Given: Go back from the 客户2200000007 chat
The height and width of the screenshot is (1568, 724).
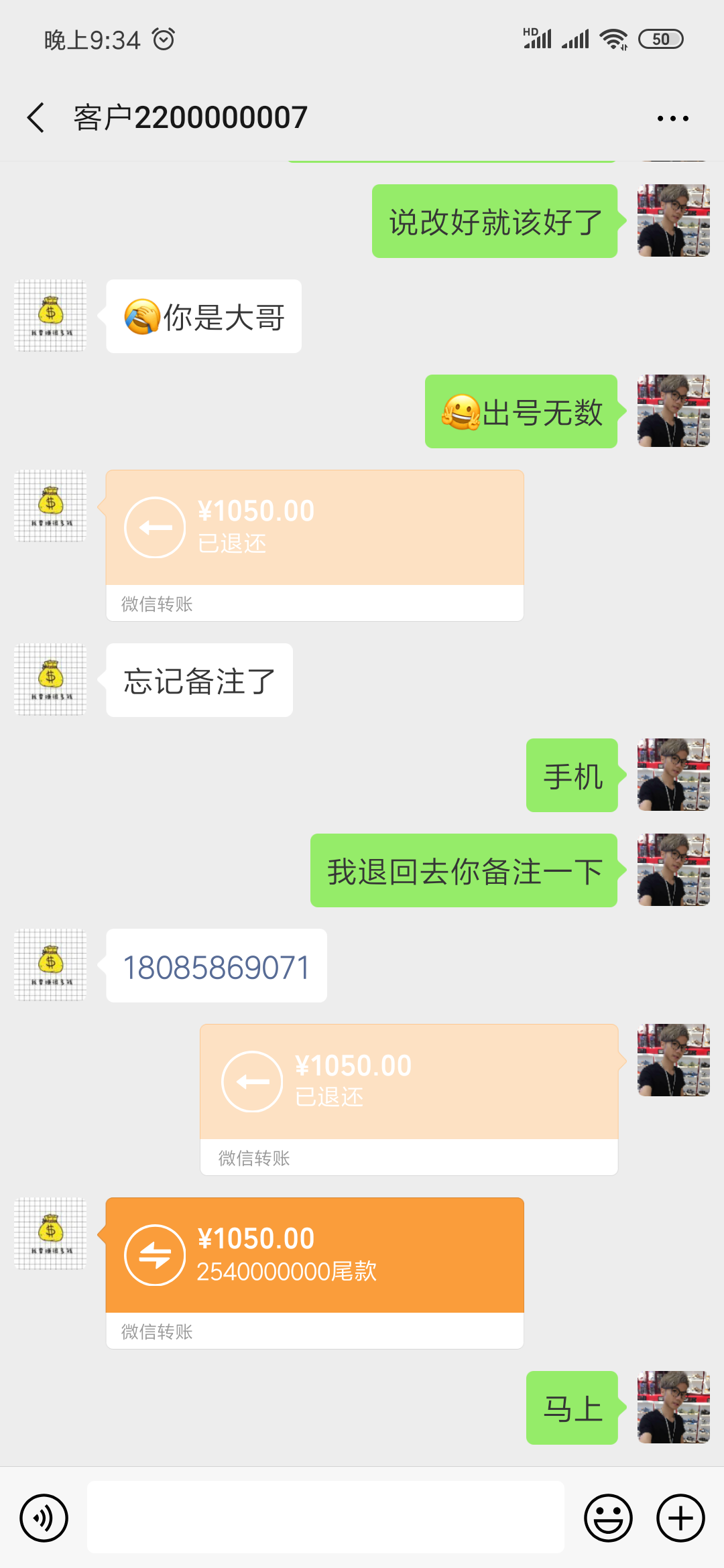Looking at the screenshot, I should (36, 118).
